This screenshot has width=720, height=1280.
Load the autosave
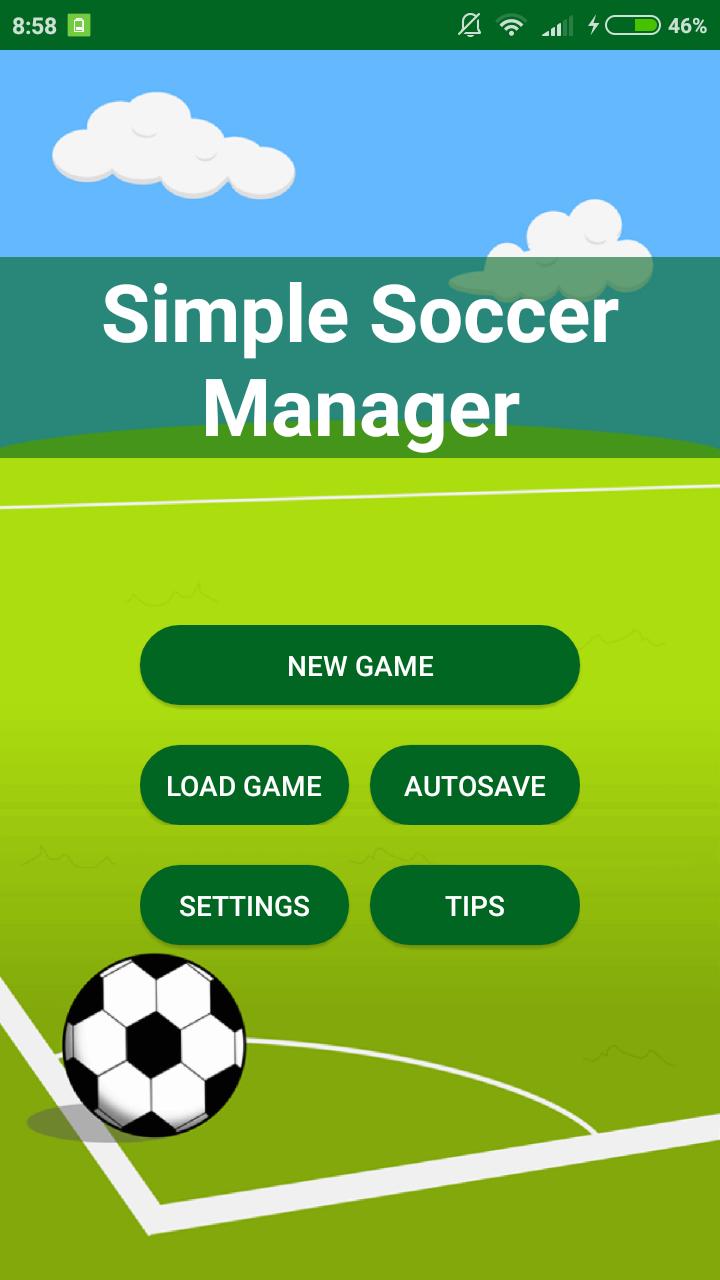[x=475, y=786]
